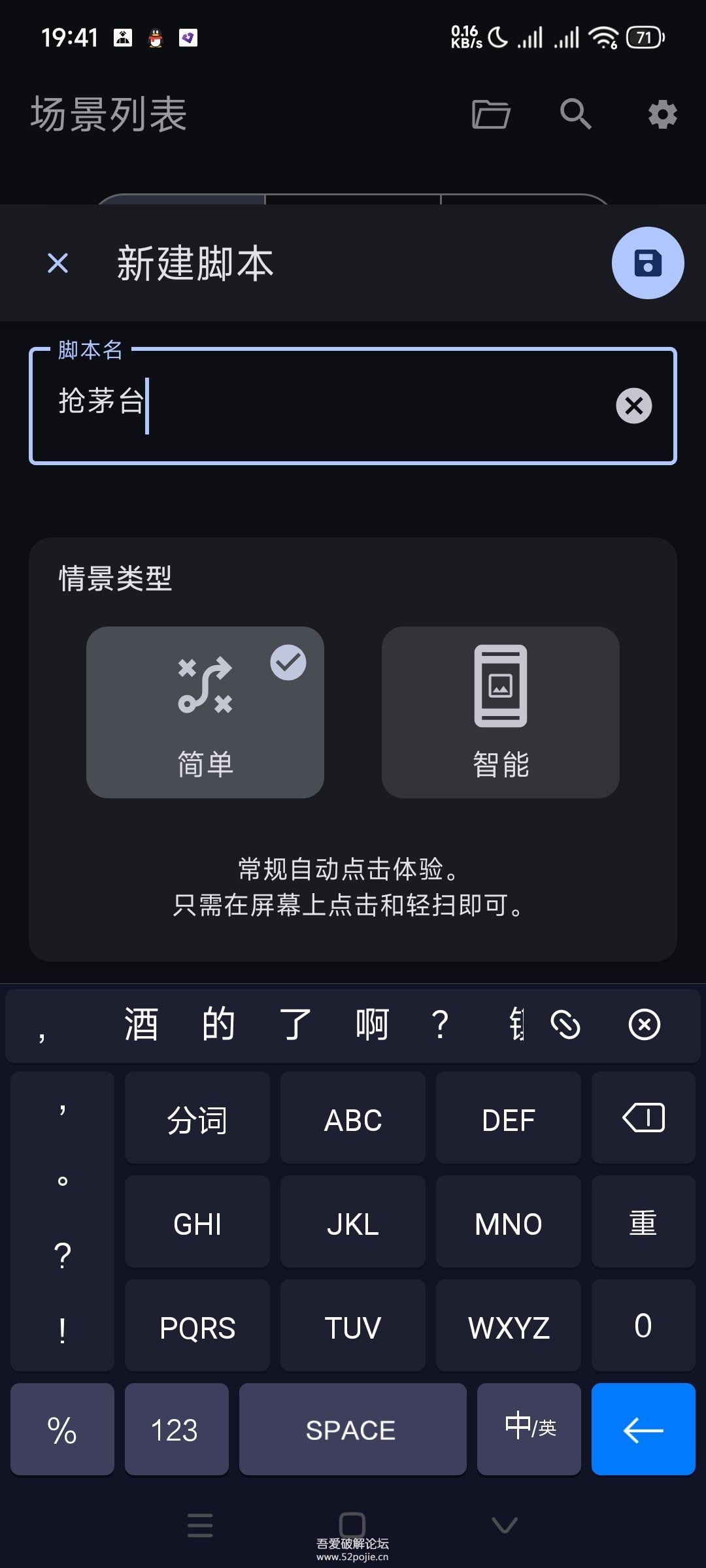Close the 新建脚本 dialog
This screenshot has height=1568, width=706.
point(58,264)
